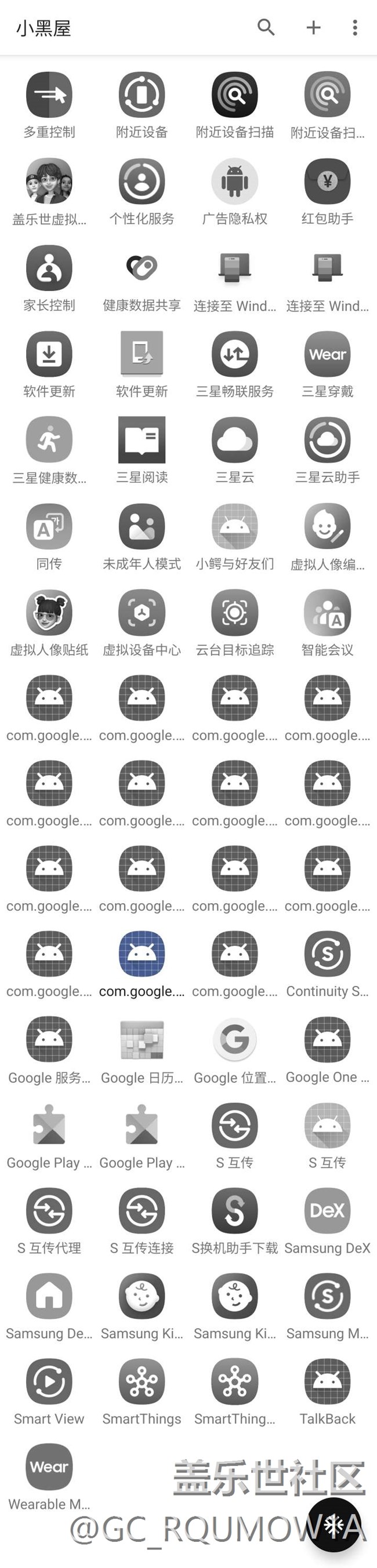Tap the 三星阅读 icon
Viewport: 377px width, 1568px height.
pyautogui.click(x=142, y=440)
